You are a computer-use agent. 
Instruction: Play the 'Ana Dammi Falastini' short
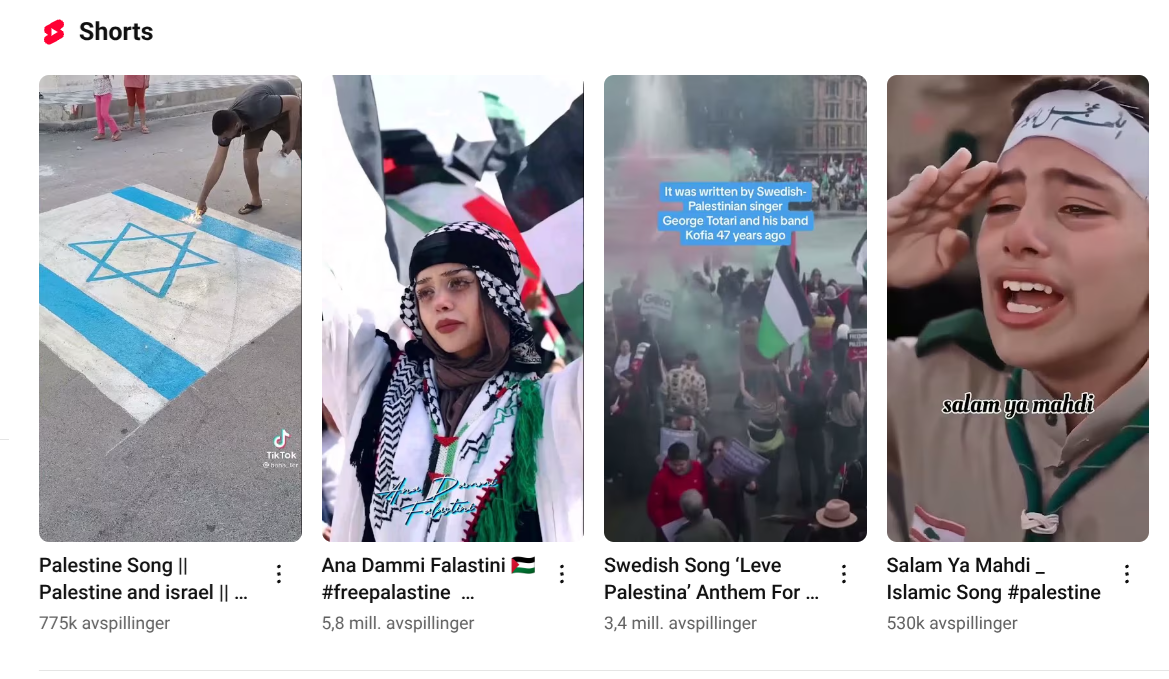(x=452, y=308)
